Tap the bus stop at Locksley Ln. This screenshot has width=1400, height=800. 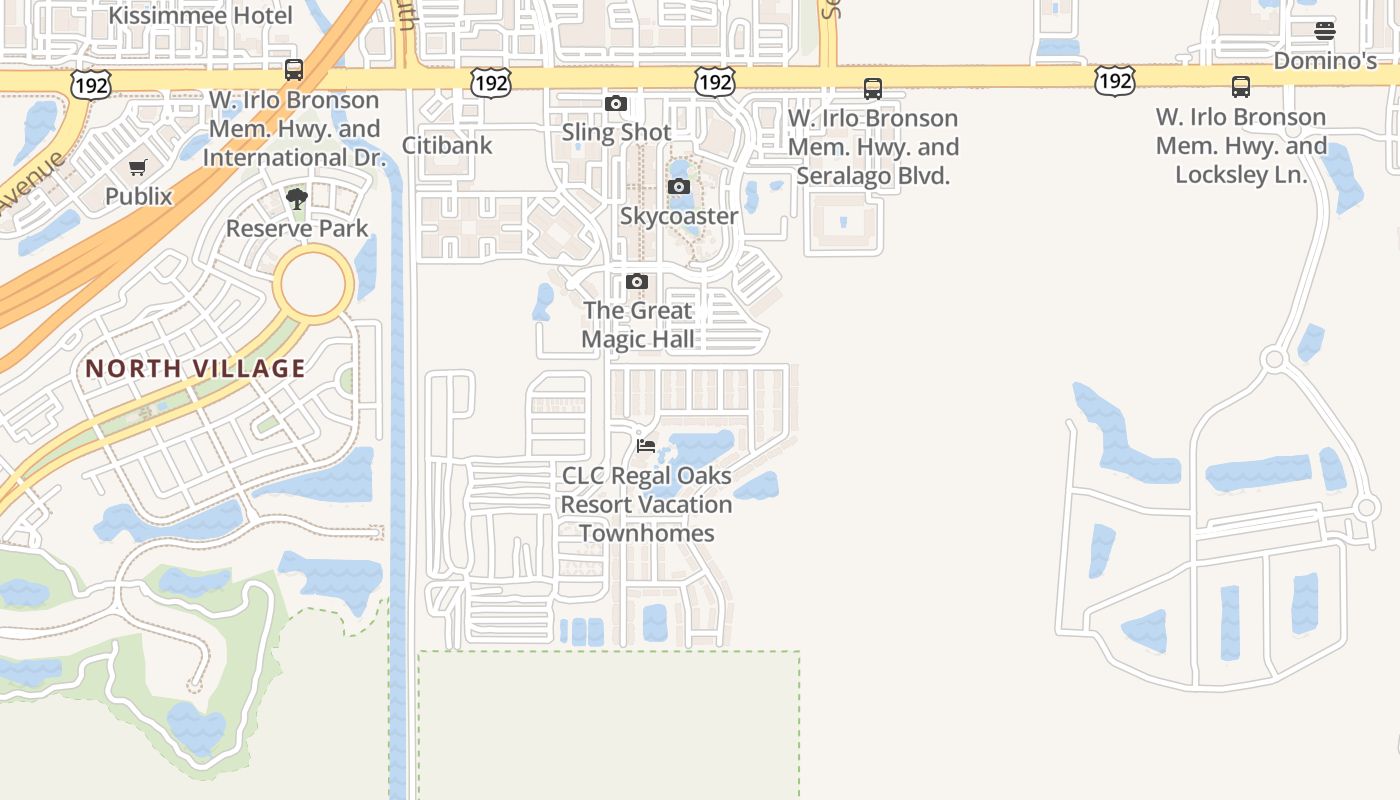[1240, 87]
